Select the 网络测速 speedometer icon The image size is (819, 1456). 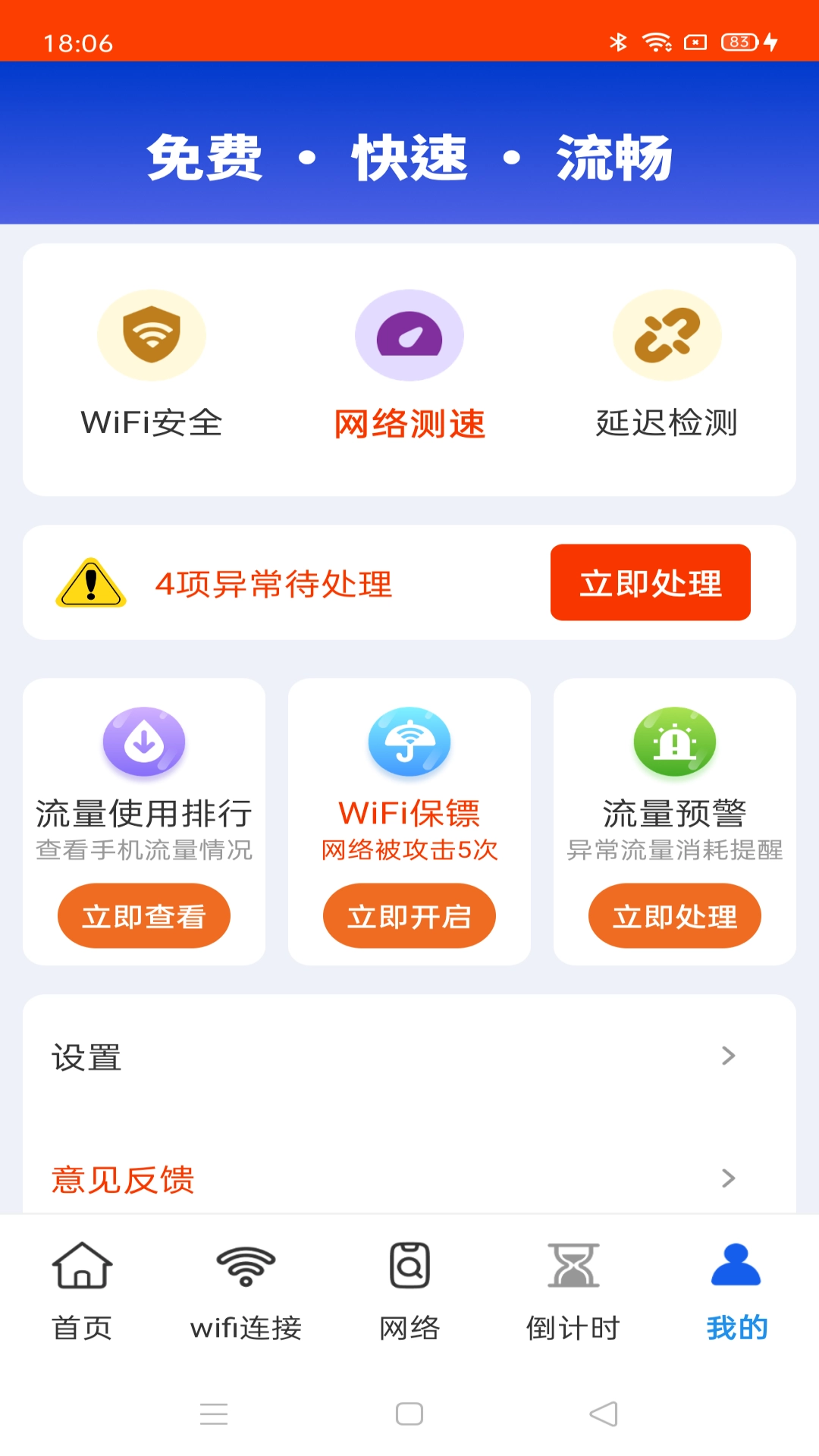click(x=409, y=334)
